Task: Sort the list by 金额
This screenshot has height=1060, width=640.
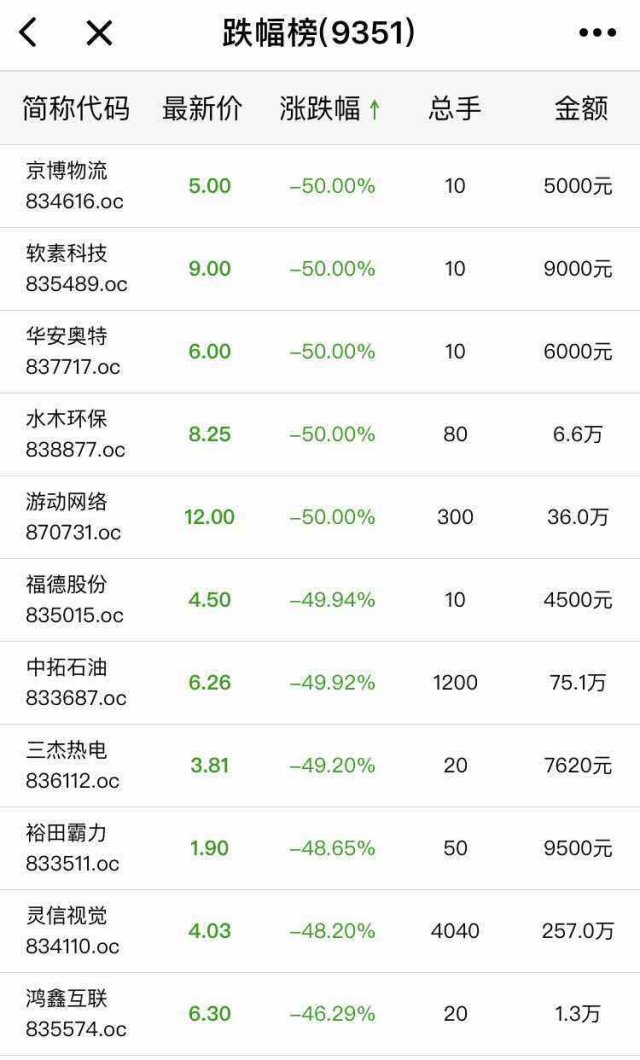Action: 581,109
